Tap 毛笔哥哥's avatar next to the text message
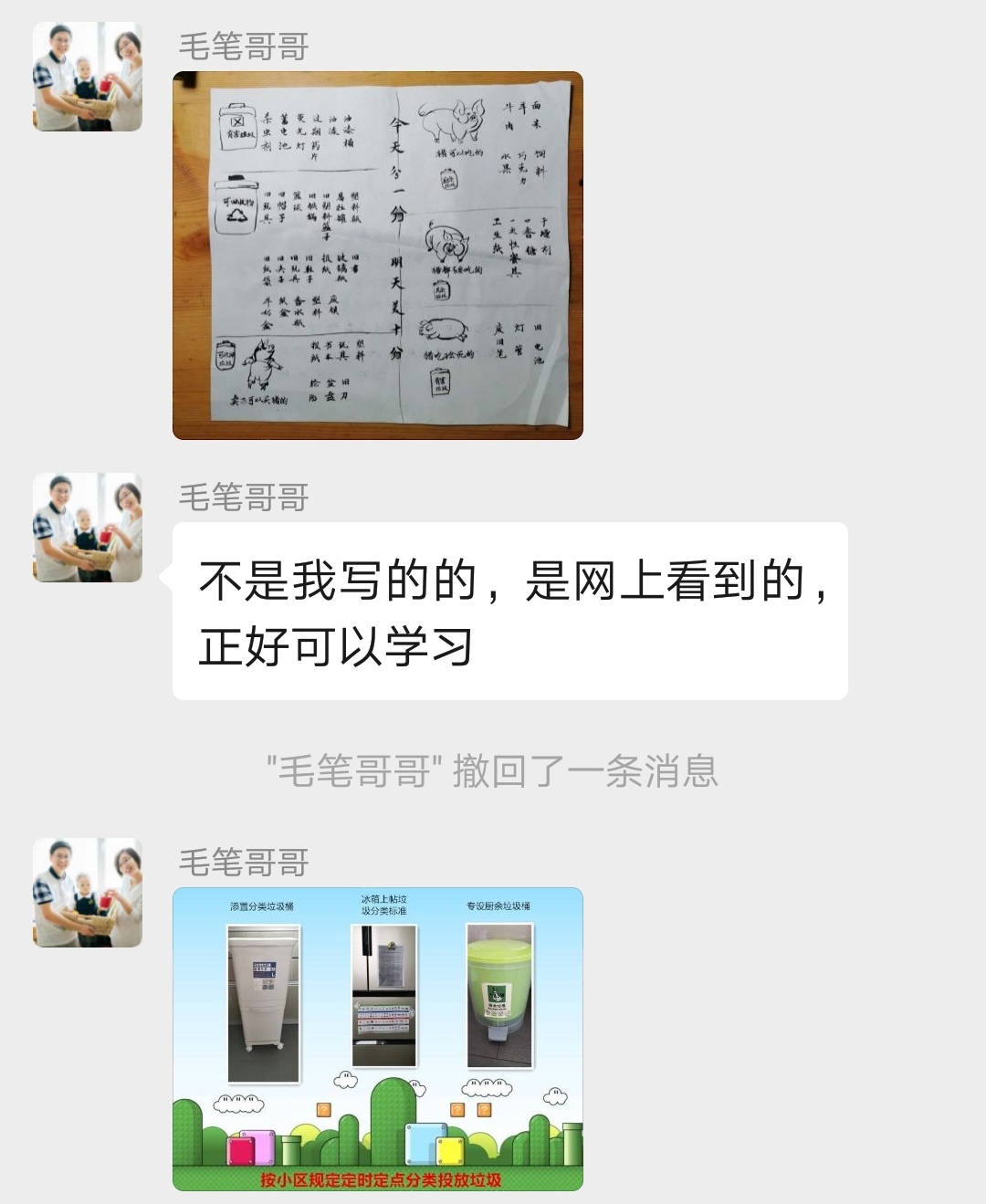The width and height of the screenshot is (986, 1204). 88,528
